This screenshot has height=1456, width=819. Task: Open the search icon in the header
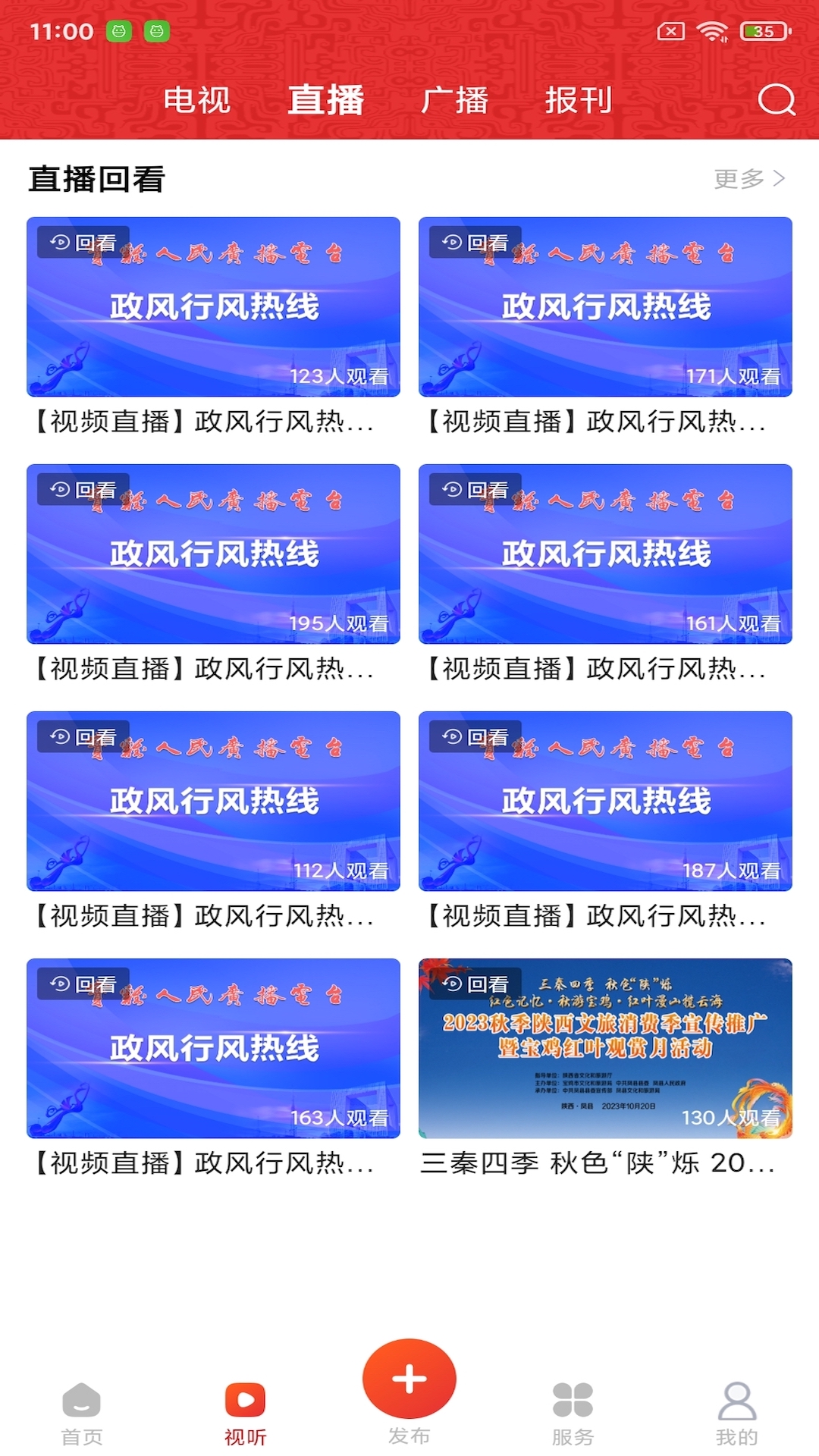tap(777, 99)
